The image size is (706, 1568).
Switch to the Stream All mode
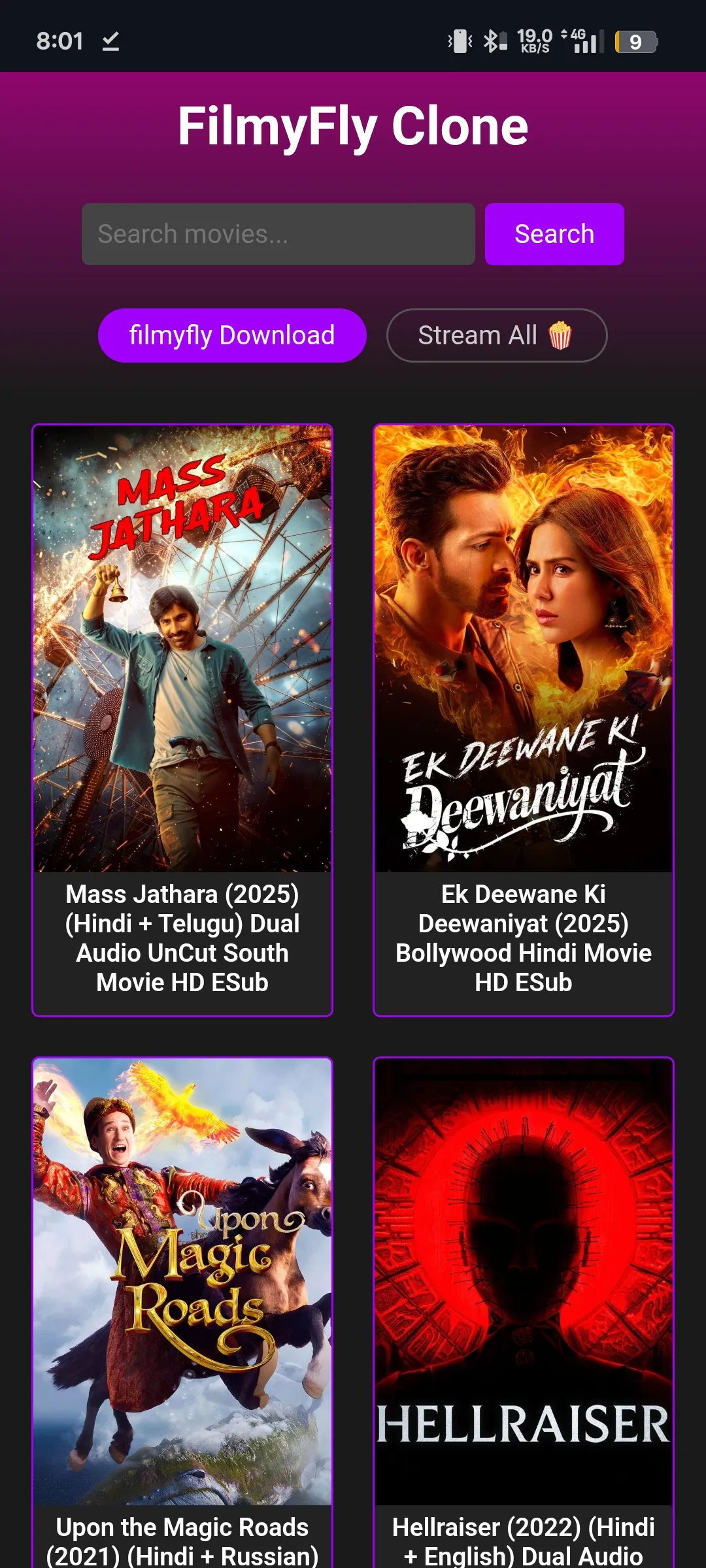pos(497,335)
